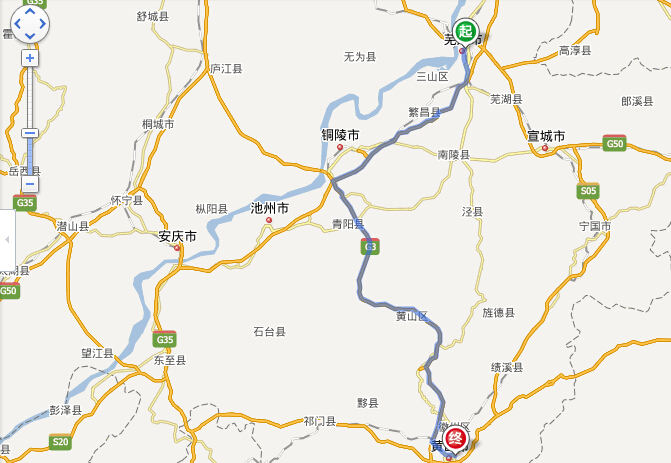Screen dimensions: 671x463
Task: Zoom out with the minus button
Action: pos(30,184)
